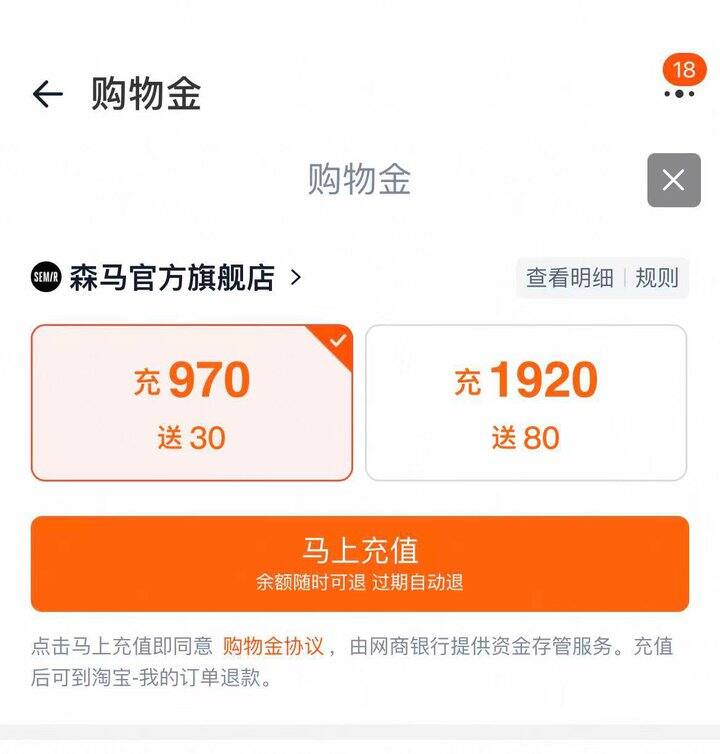The image size is (720, 754).
Task: Open the three-dot more menu
Action: (679, 93)
